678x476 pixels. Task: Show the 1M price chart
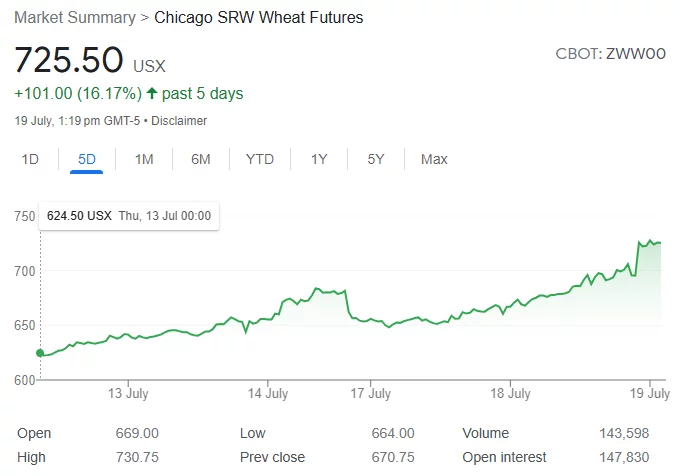[144, 159]
